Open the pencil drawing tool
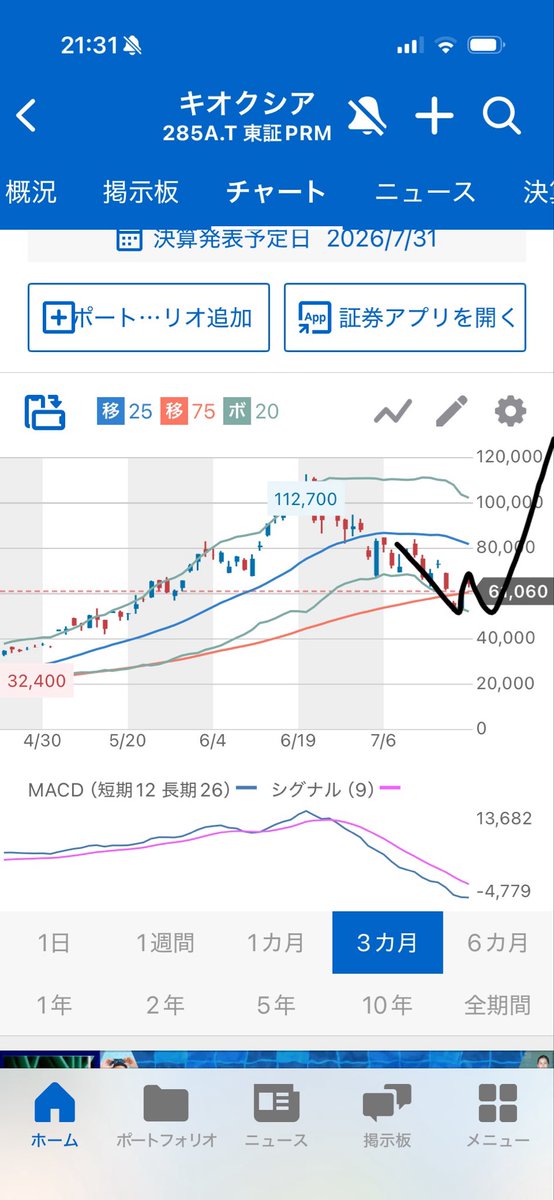Viewport: 554px width, 1200px height. click(x=451, y=411)
